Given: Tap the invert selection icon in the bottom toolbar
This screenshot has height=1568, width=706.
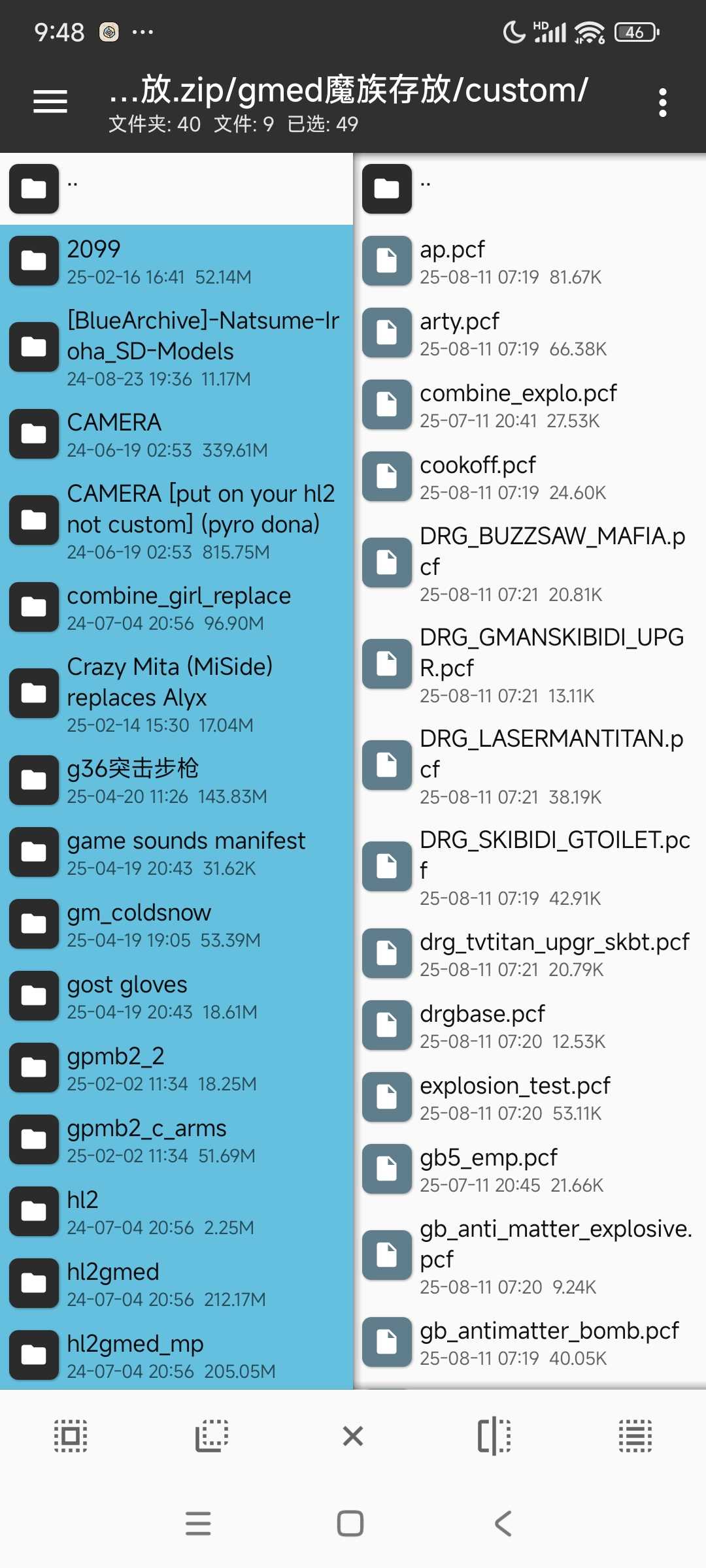Looking at the screenshot, I should point(494,1436).
